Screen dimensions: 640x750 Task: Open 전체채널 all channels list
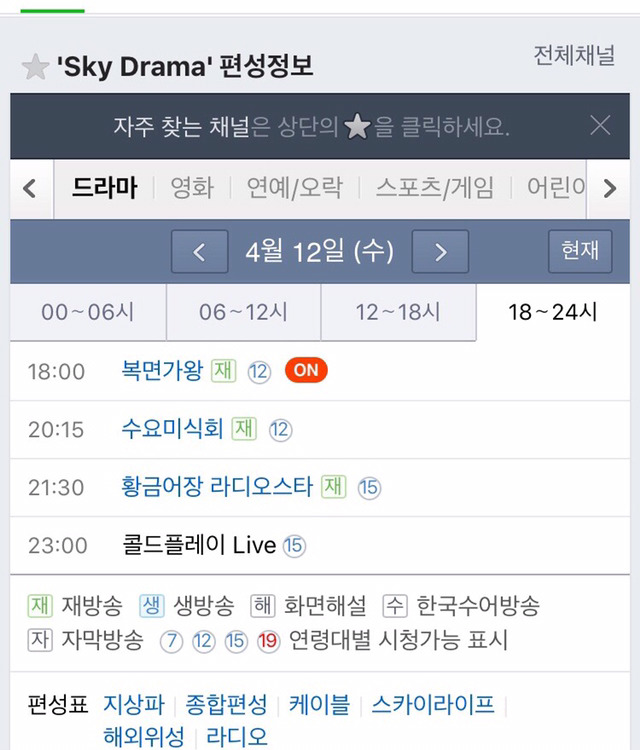pyautogui.click(x=574, y=56)
